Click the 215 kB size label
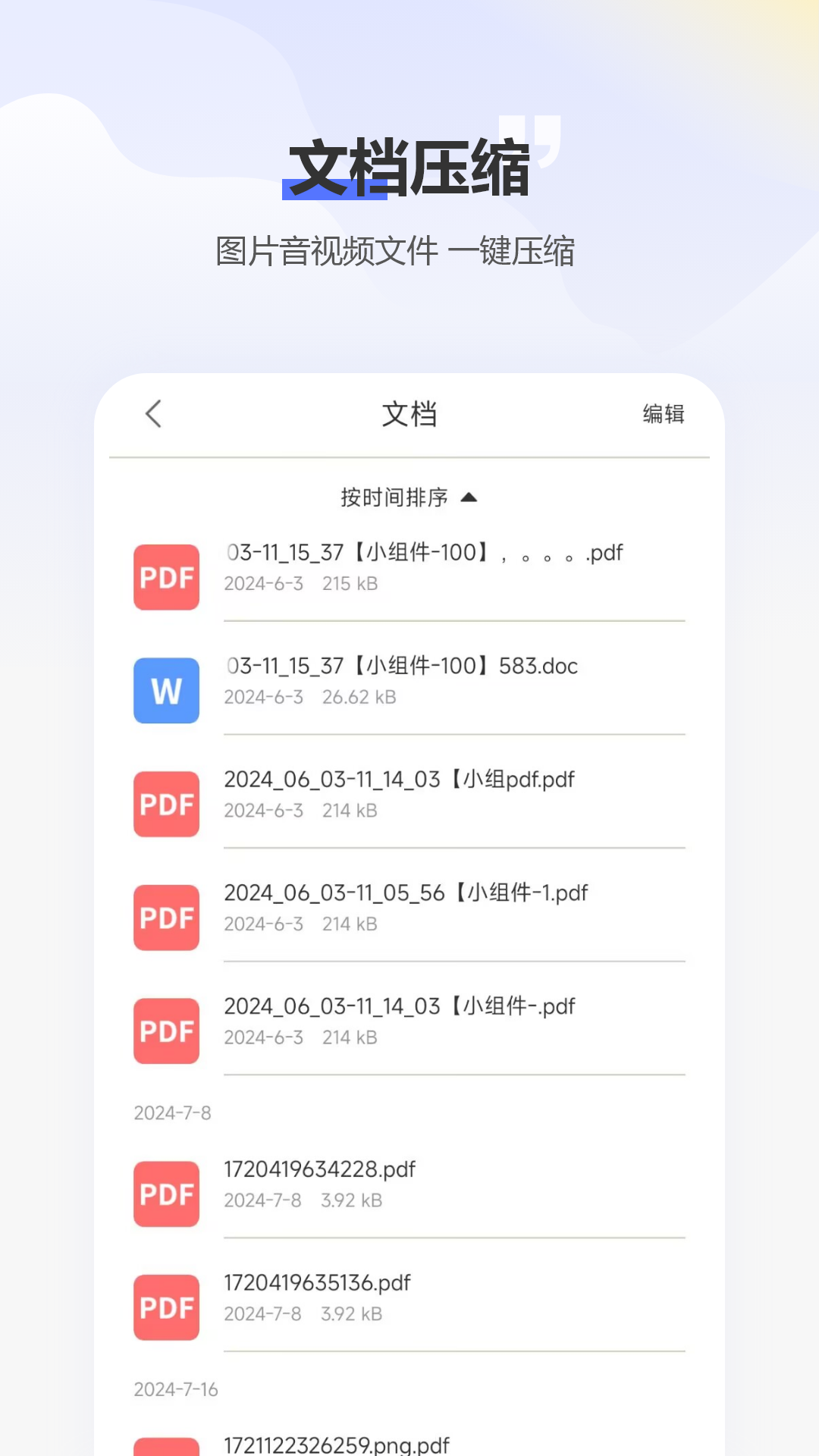Screen dimensions: 819x1456 [x=348, y=584]
